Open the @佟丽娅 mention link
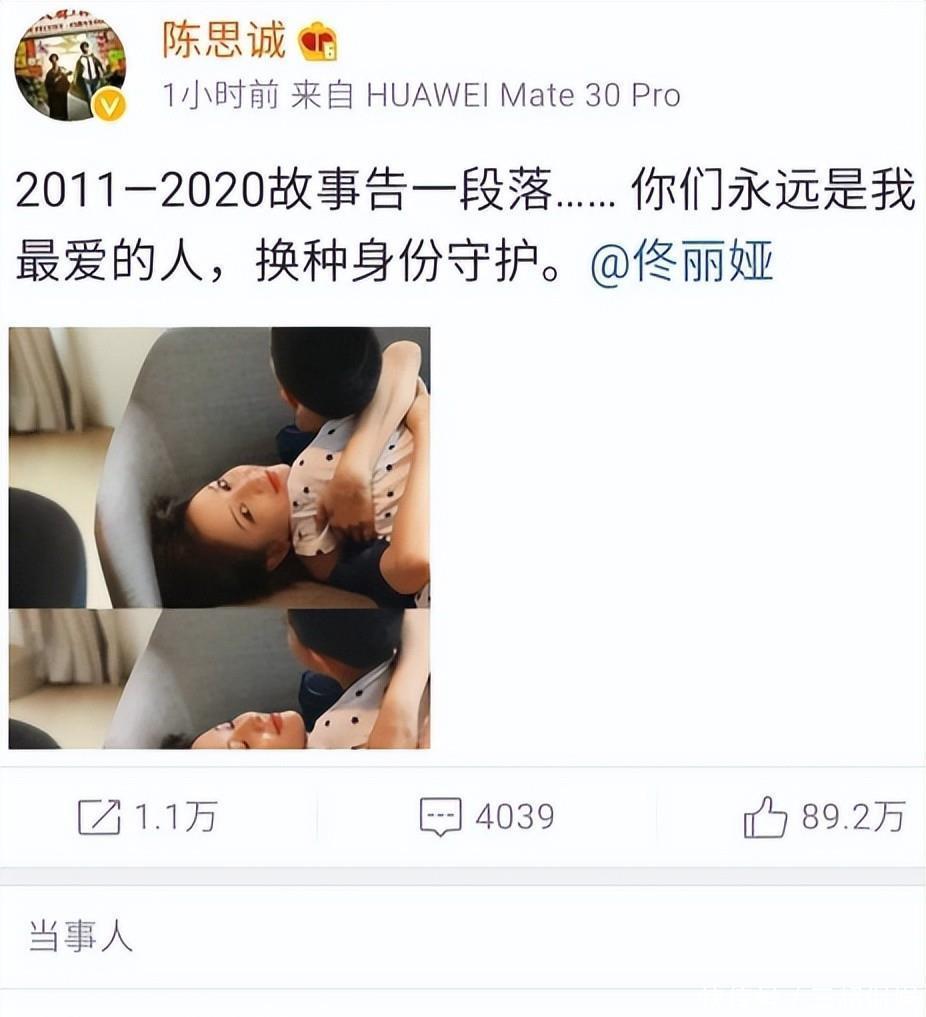926x1017 pixels. pos(682,264)
